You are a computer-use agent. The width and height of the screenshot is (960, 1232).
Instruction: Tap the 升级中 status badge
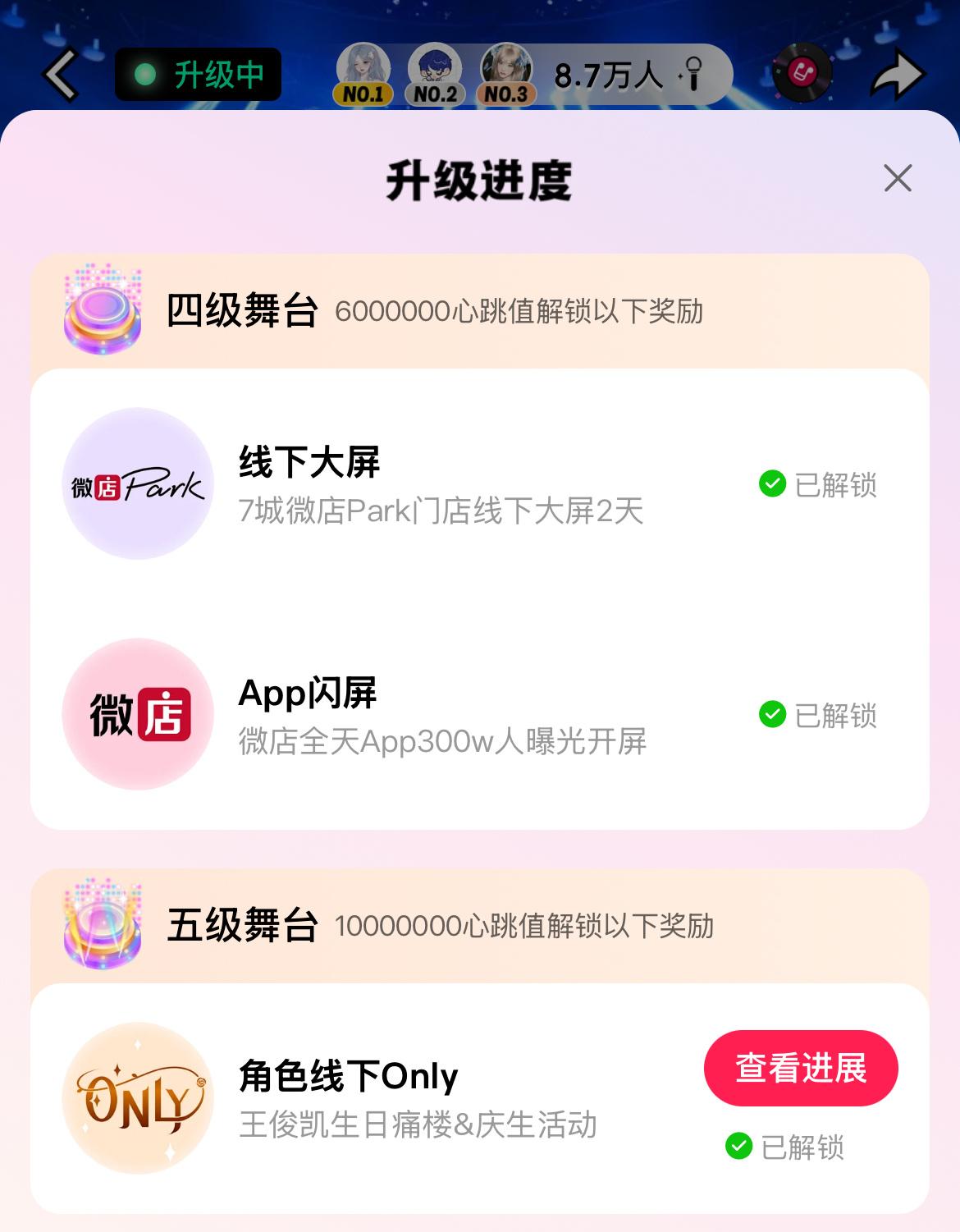tap(199, 75)
